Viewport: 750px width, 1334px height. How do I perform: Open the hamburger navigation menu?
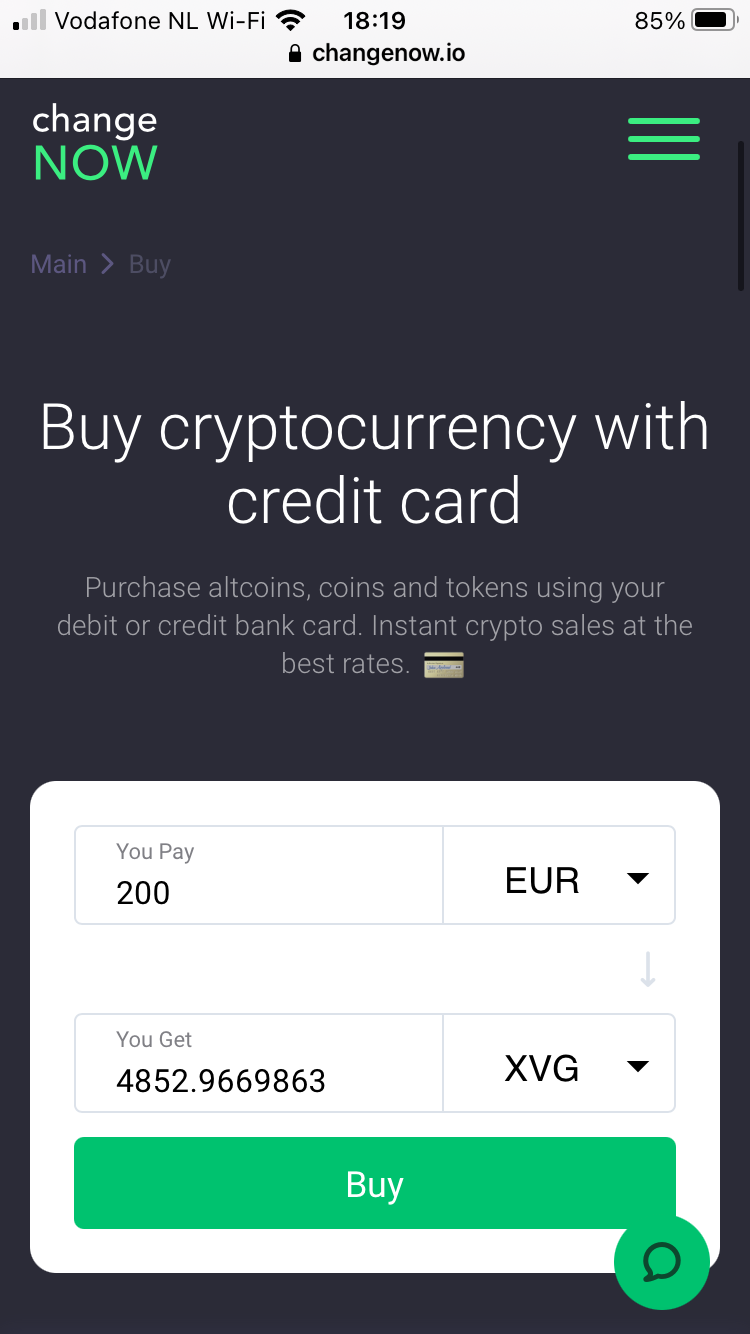[x=663, y=139]
